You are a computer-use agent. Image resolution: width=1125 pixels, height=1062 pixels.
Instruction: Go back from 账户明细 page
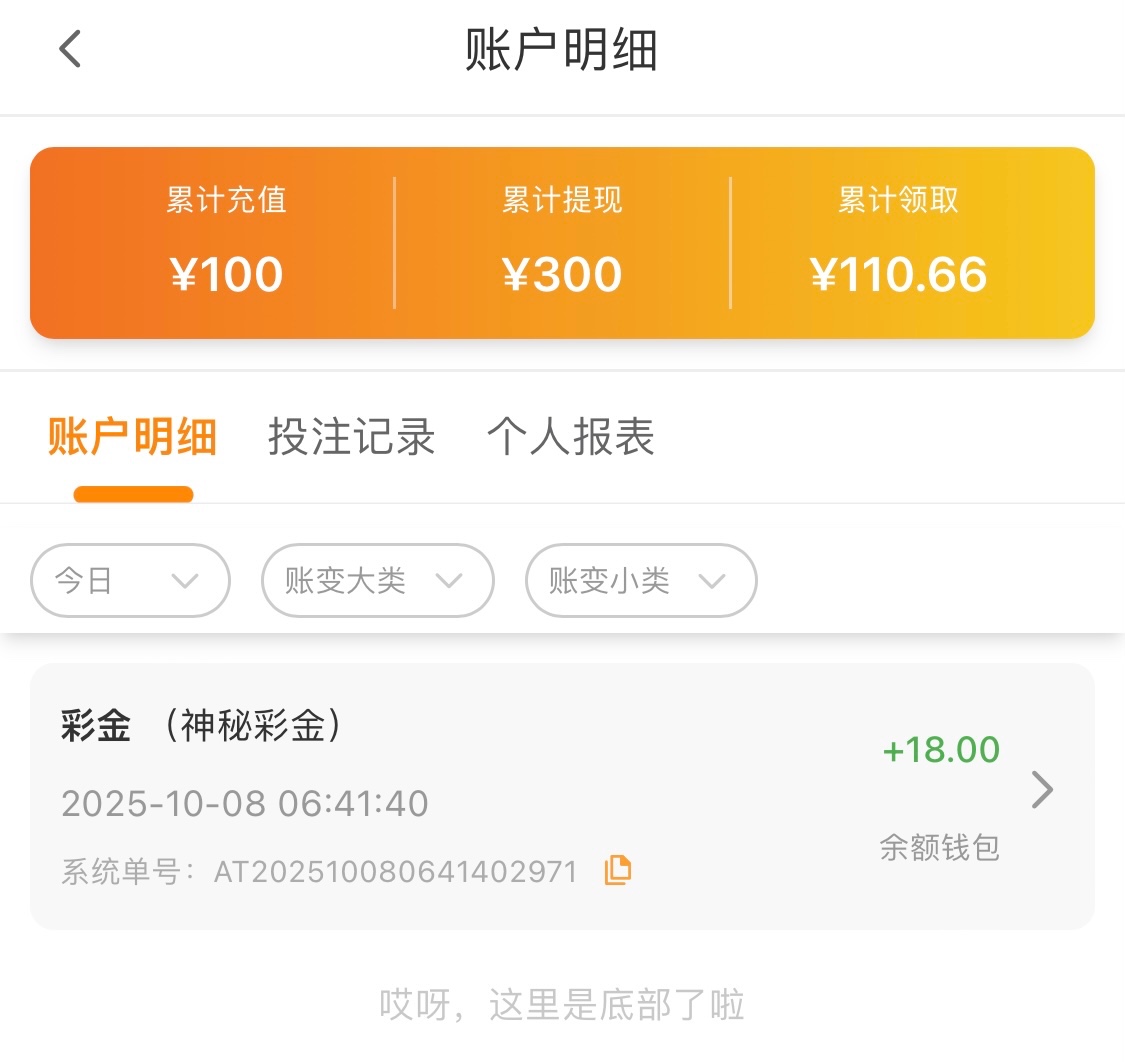[70, 48]
